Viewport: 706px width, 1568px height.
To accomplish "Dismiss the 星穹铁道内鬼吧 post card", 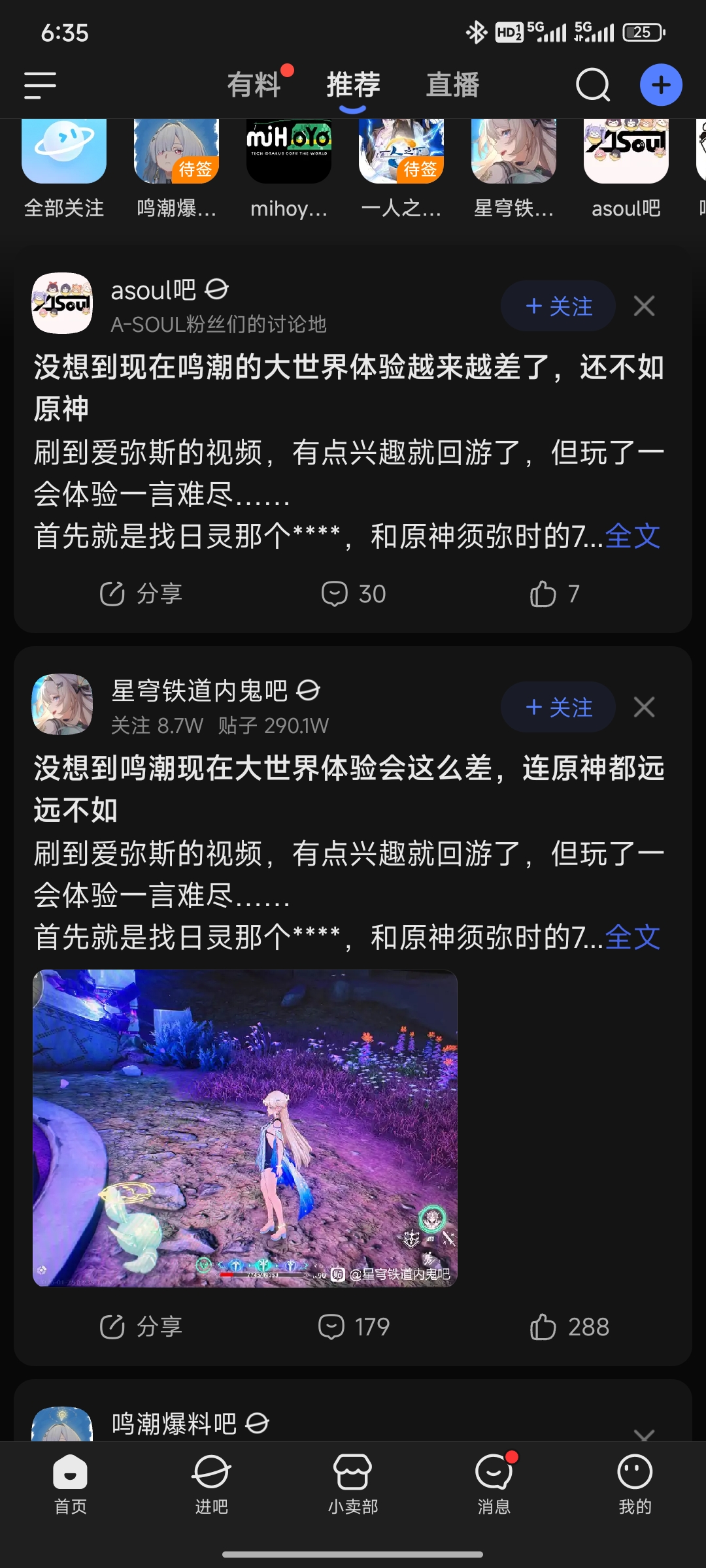I will point(644,707).
